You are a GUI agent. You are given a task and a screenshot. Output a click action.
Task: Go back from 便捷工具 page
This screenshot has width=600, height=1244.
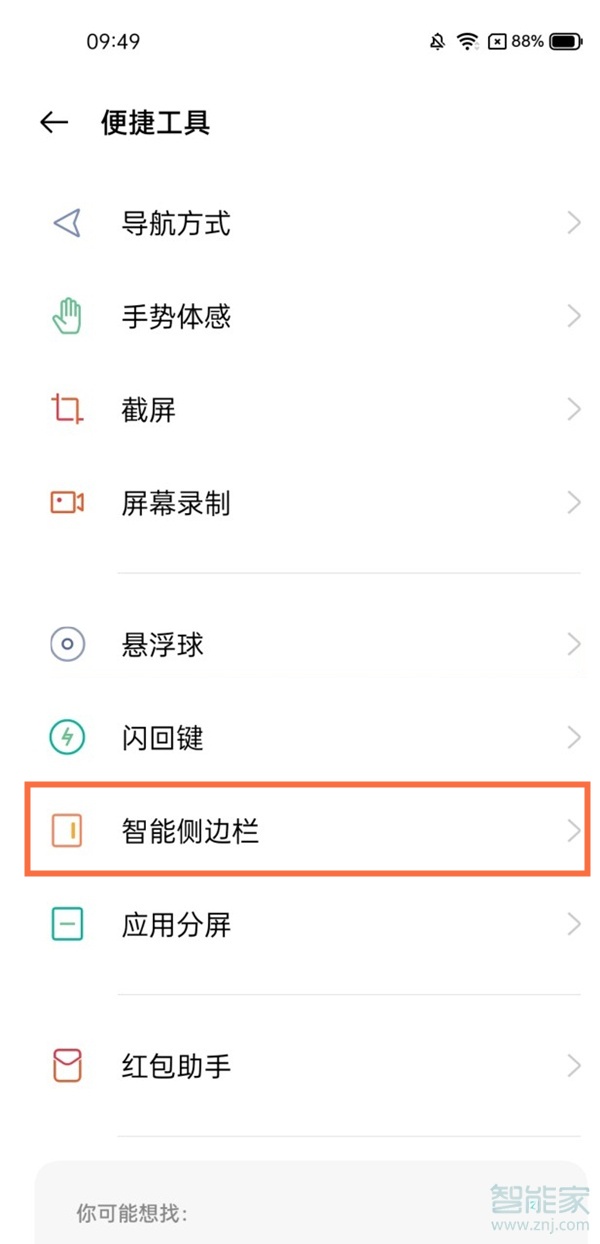point(54,123)
